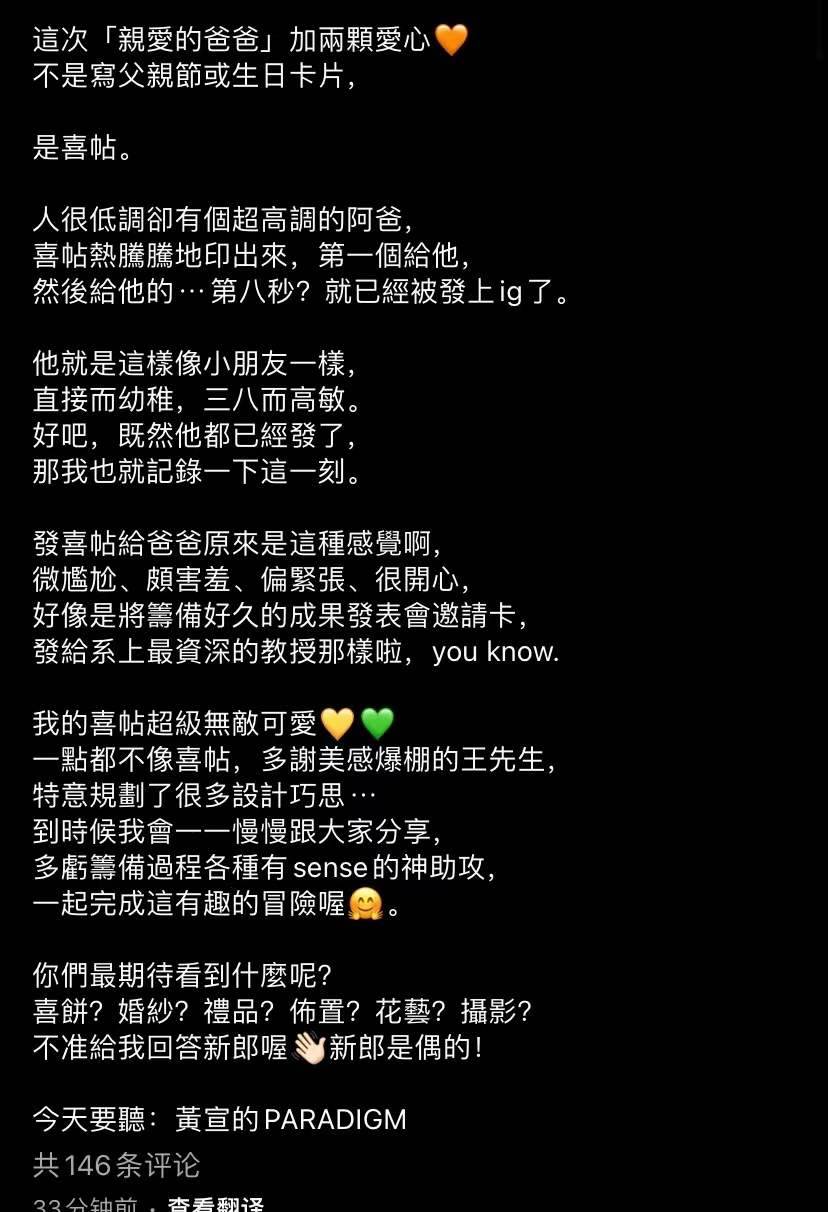
Task: View all 146 comments
Action: pyautogui.click(x=117, y=1165)
